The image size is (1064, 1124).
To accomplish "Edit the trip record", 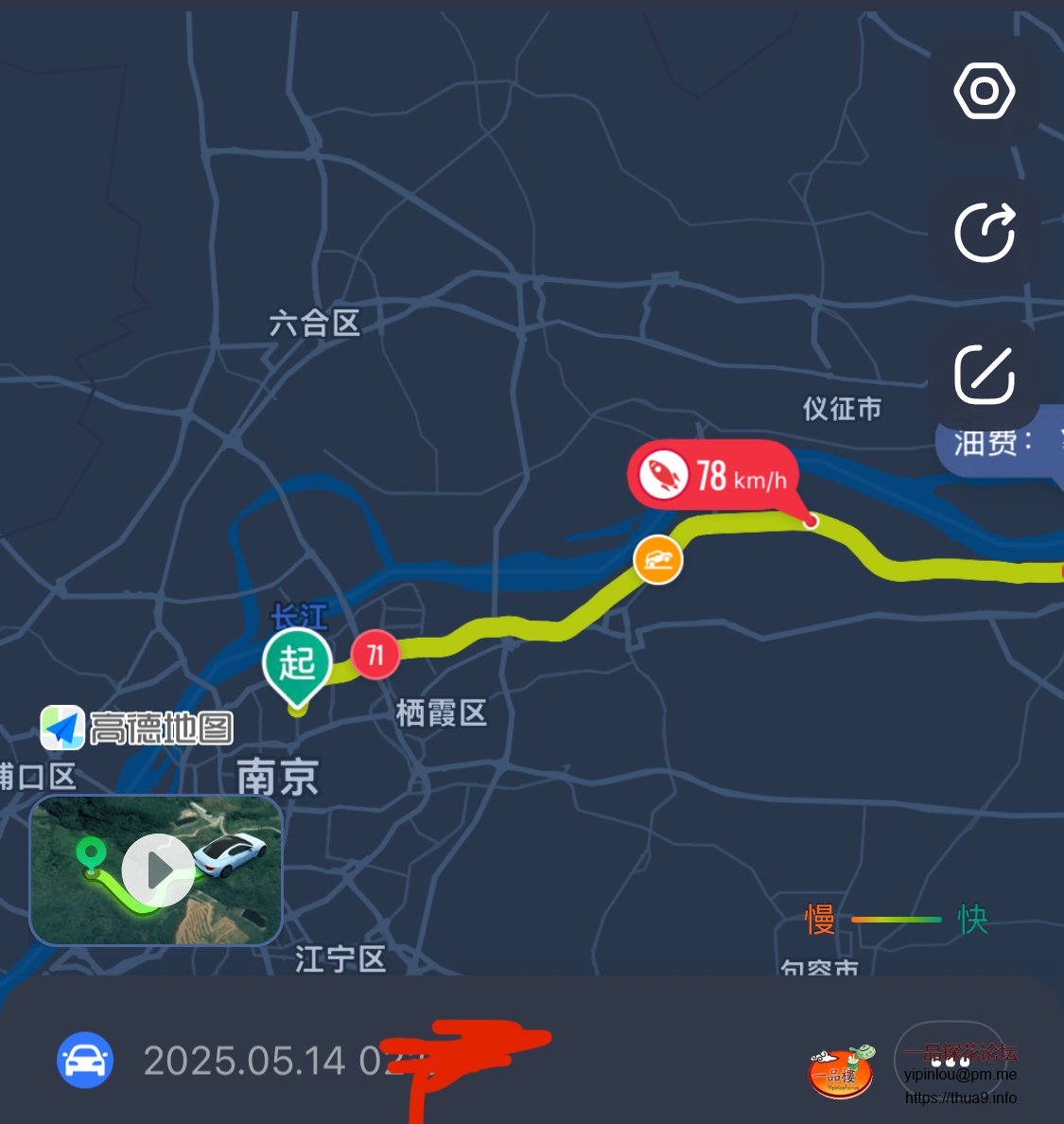I will pos(985,375).
